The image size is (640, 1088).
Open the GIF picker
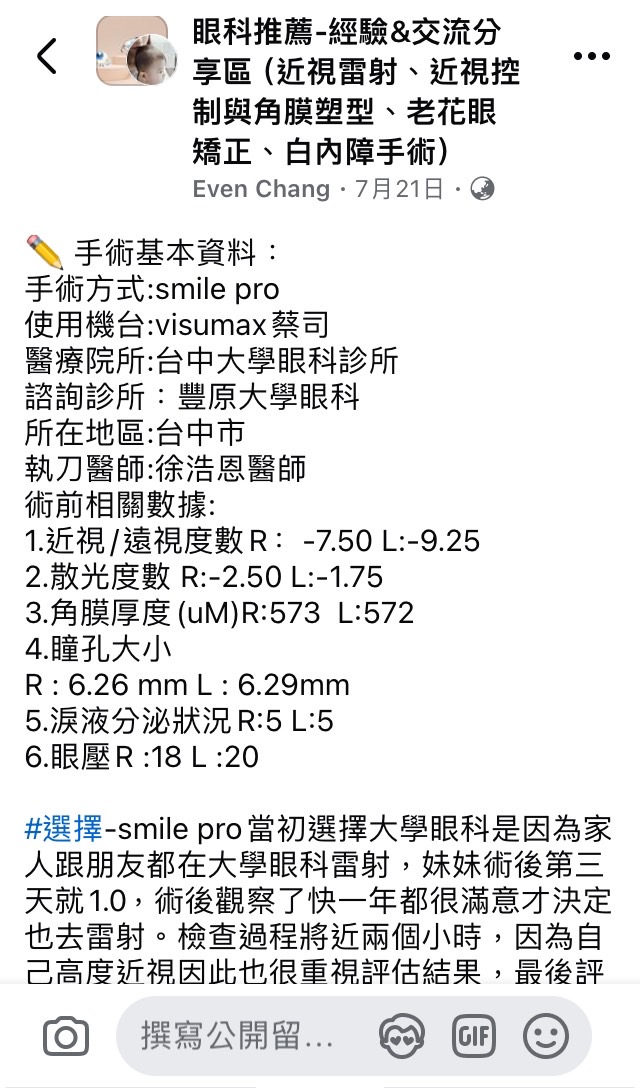[x=474, y=1037]
